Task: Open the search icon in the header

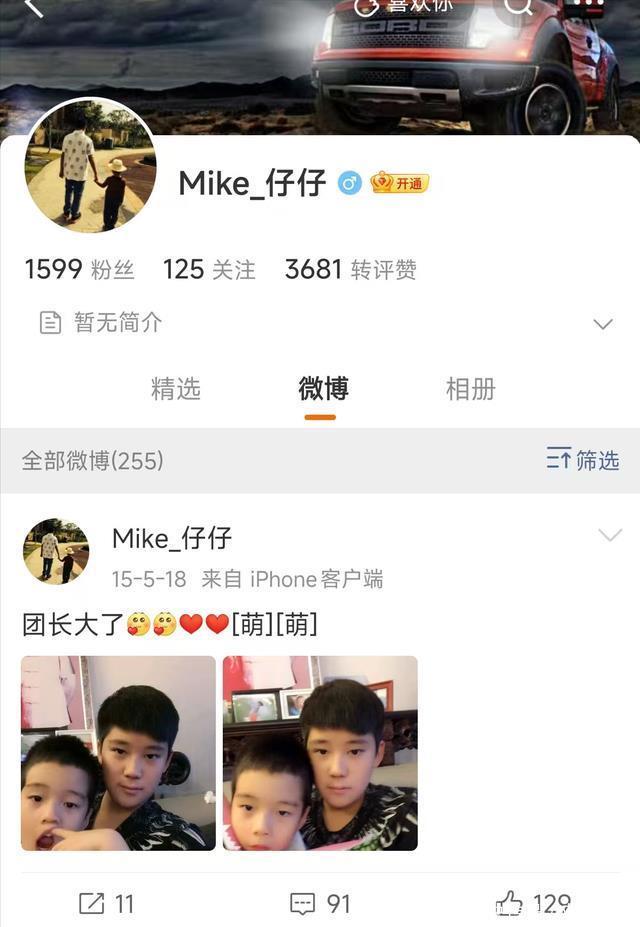Action: click(518, 6)
